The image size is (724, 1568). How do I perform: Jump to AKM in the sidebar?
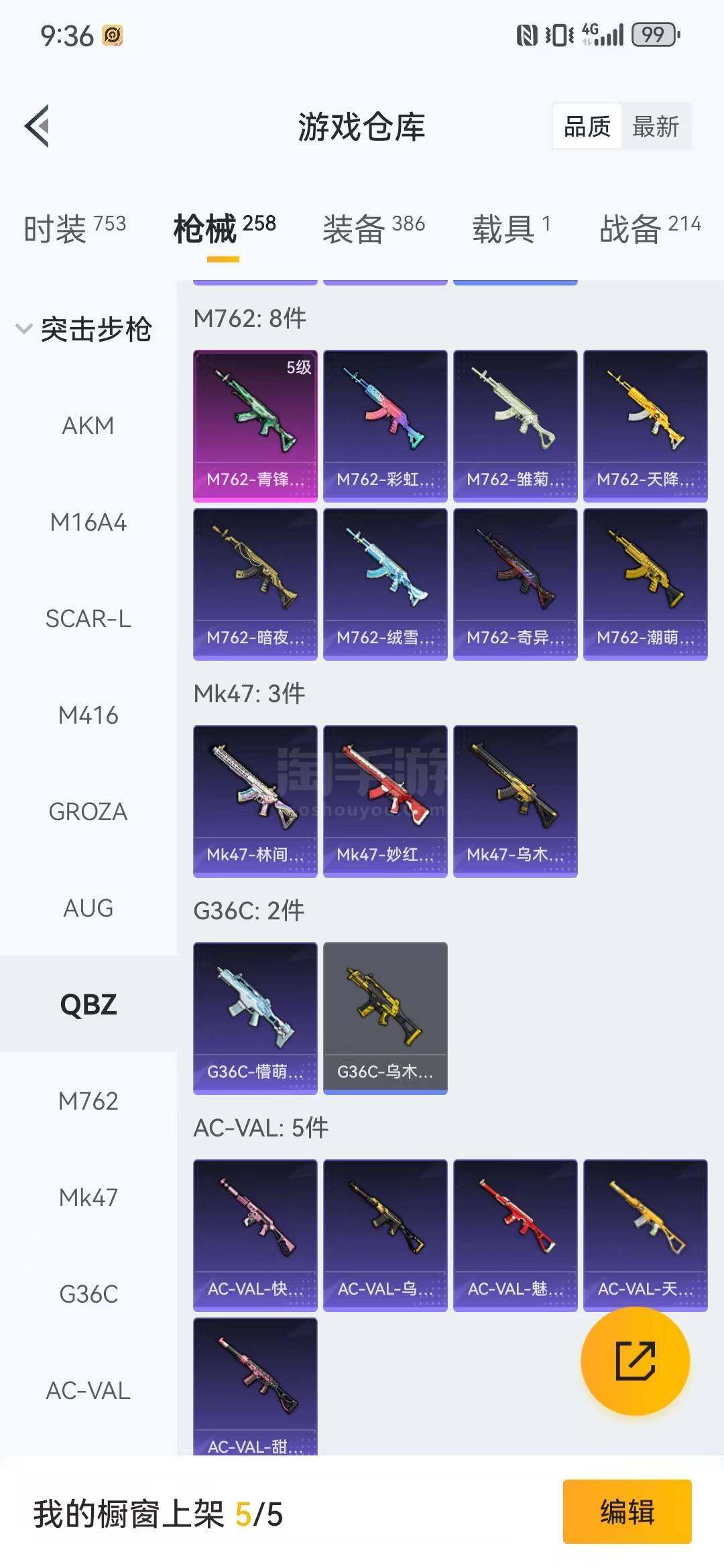88,426
